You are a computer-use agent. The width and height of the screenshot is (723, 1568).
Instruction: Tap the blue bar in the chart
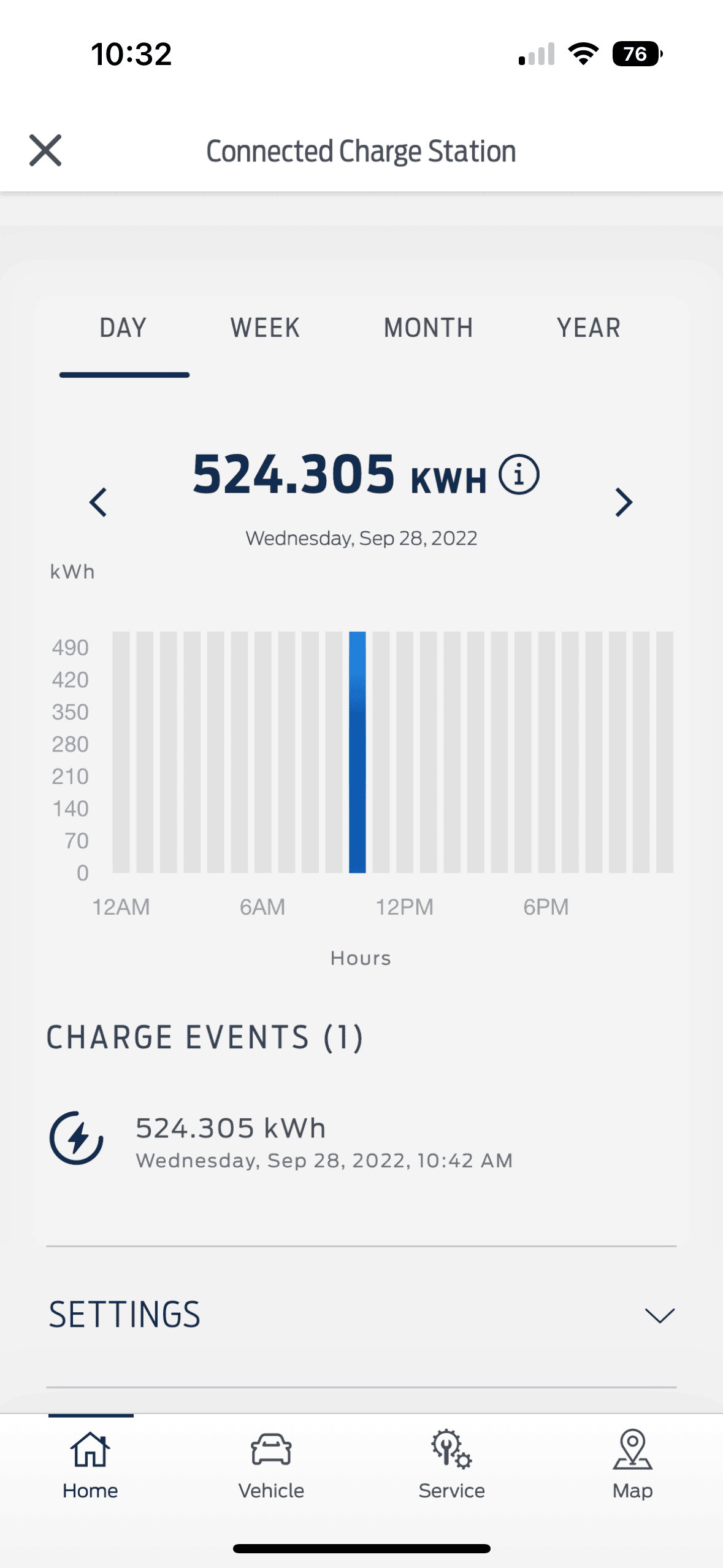tap(358, 752)
